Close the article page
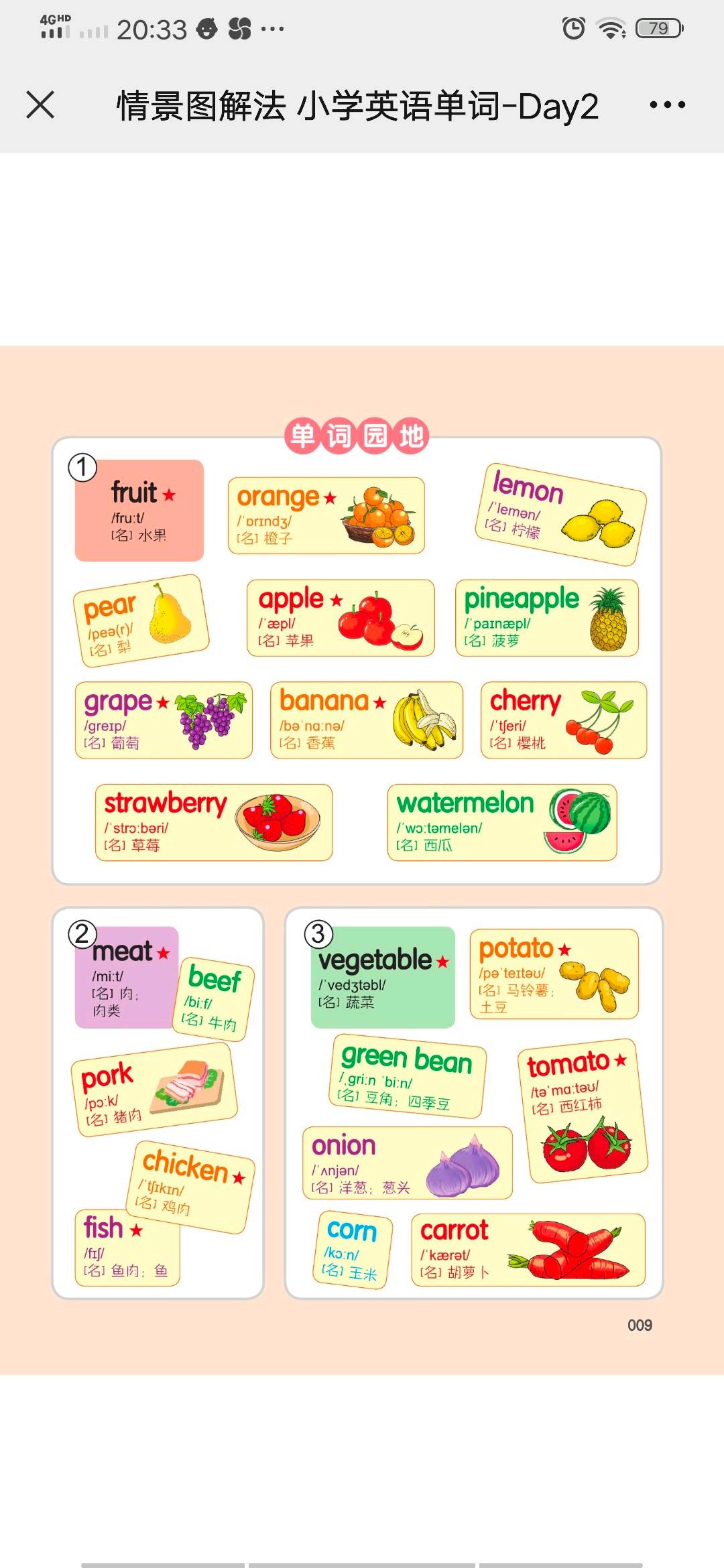The image size is (724, 1568). pyautogui.click(x=40, y=105)
